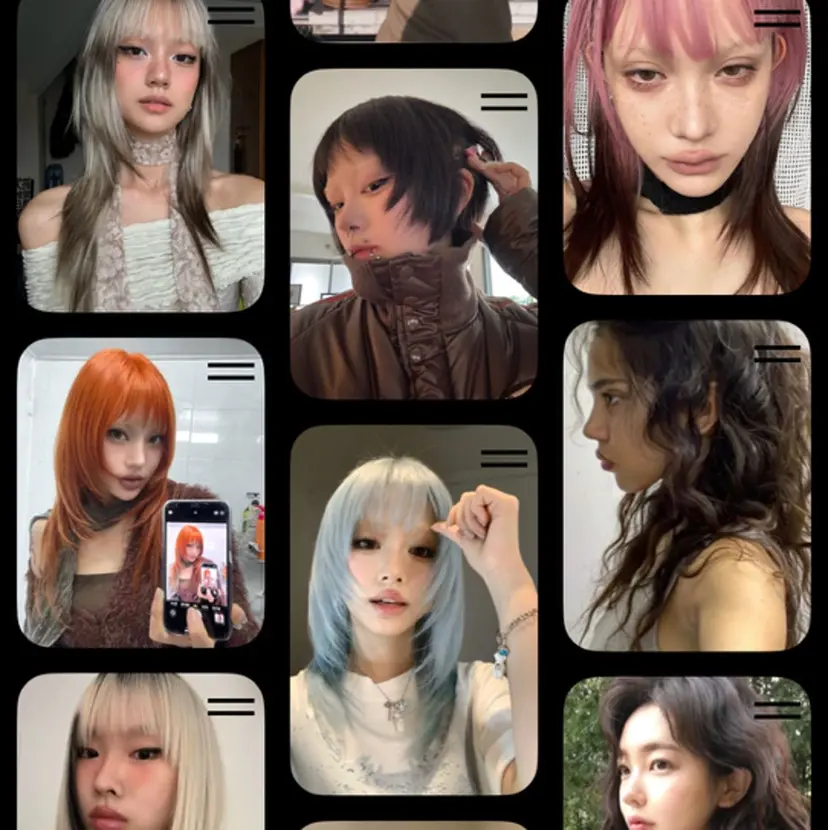Open menu icon on the orange hair pin
Image resolution: width=828 pixels, height=830 pixels.
pyautogui.click(x=231, y=372)
